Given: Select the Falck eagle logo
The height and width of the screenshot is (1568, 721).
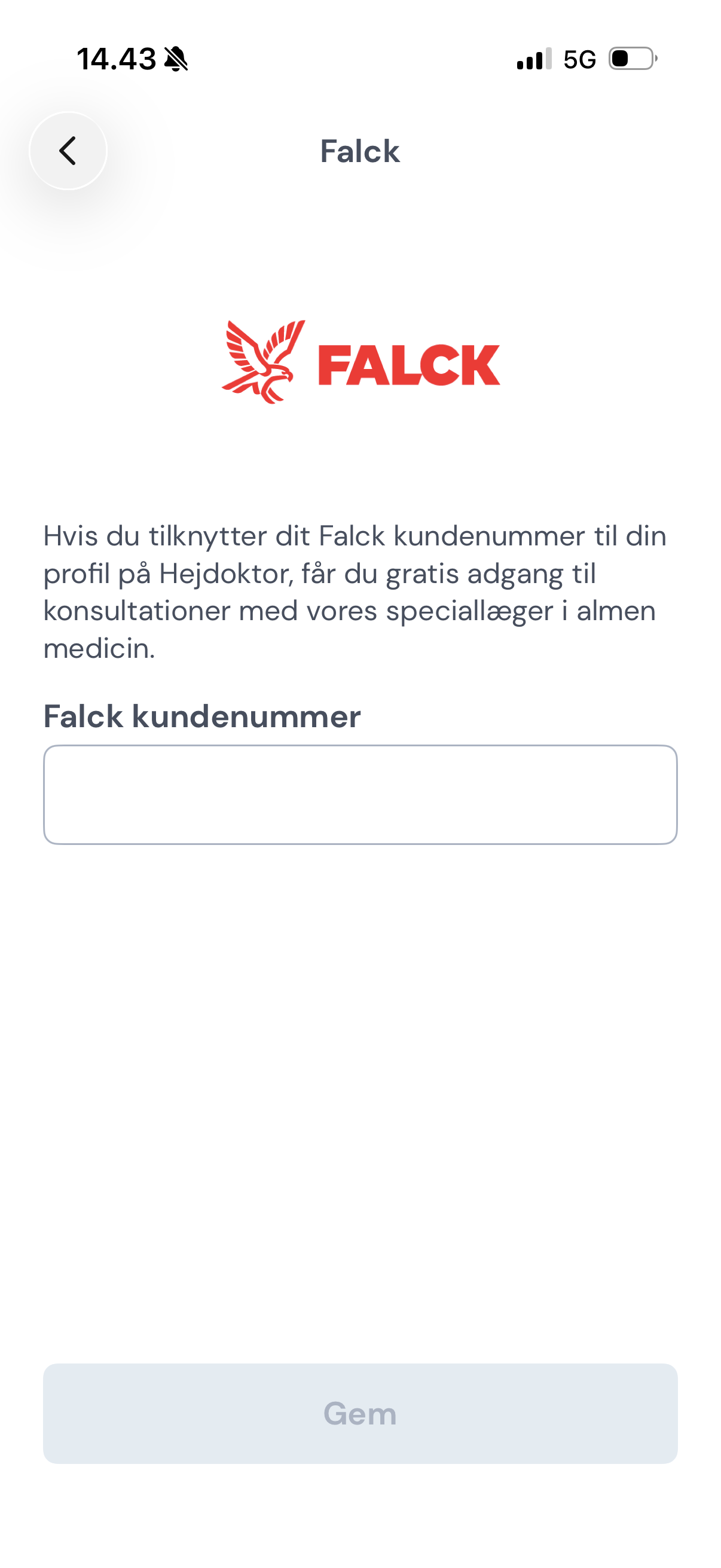Looking at the screenshot, I should (x=265, y=361).
